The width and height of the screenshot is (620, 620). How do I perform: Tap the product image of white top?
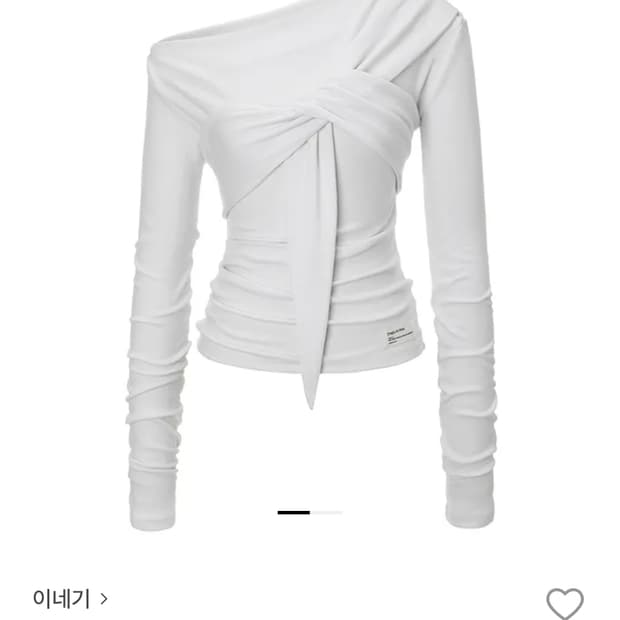pyautogui.click(x=310, y=260)
